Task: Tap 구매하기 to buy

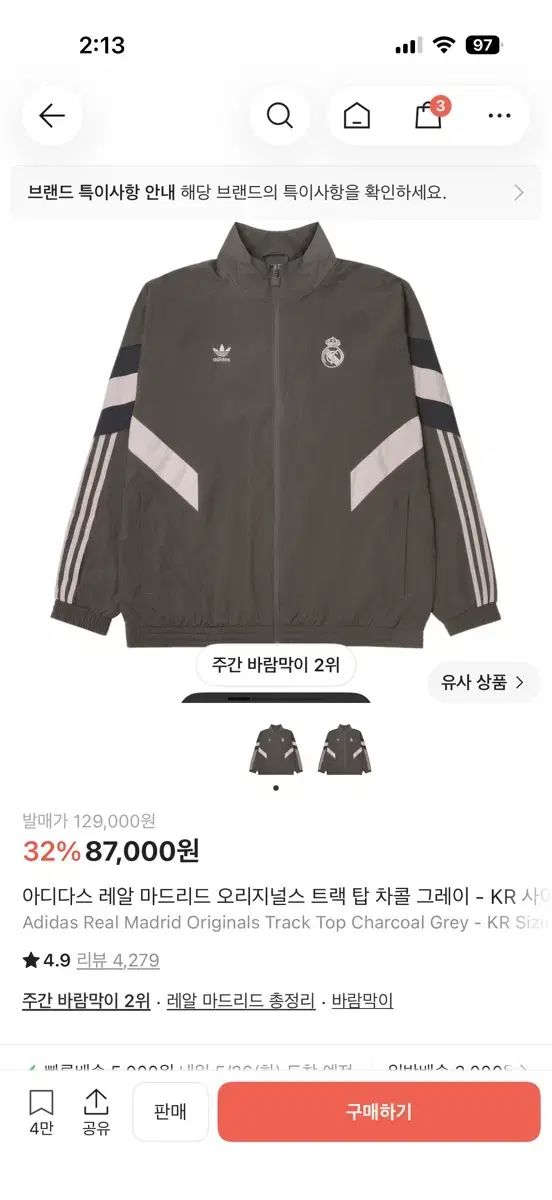Action: coord(379,1112)
